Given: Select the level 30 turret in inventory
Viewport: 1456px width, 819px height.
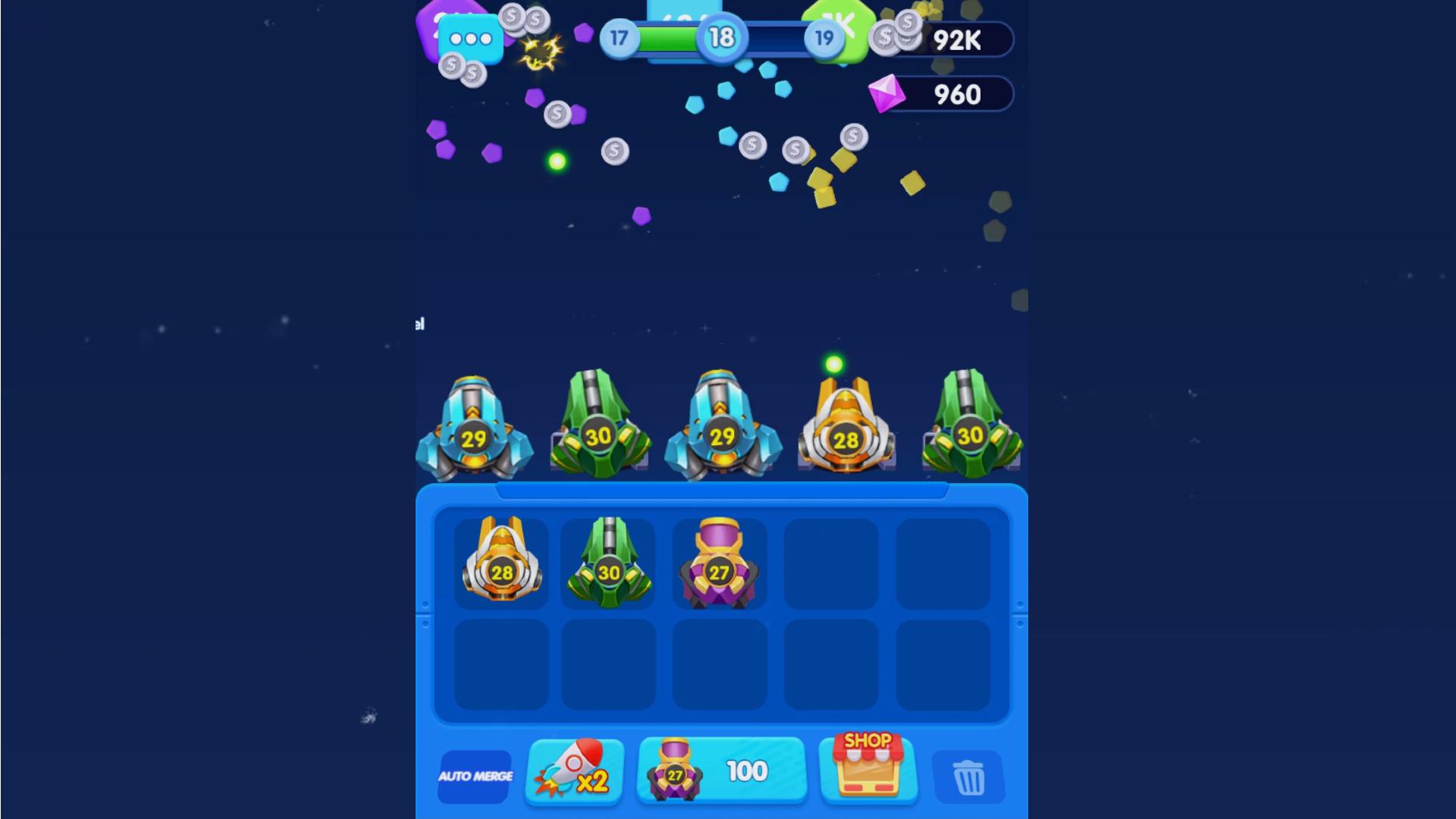Looking at the screenshot, I should 608,563.
